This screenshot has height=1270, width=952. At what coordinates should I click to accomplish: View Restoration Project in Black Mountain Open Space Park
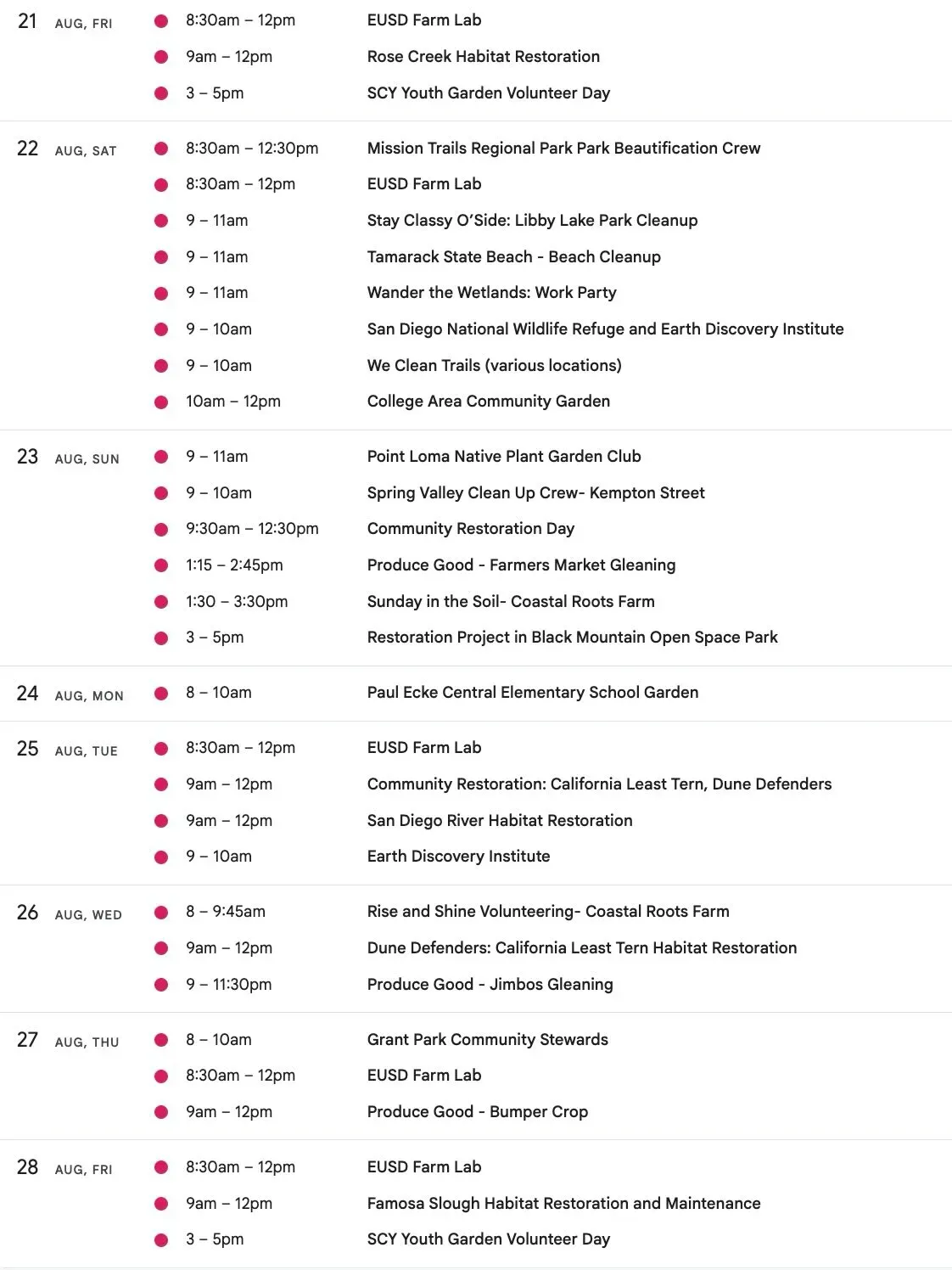pyautogui.click(x=572, y=638)
